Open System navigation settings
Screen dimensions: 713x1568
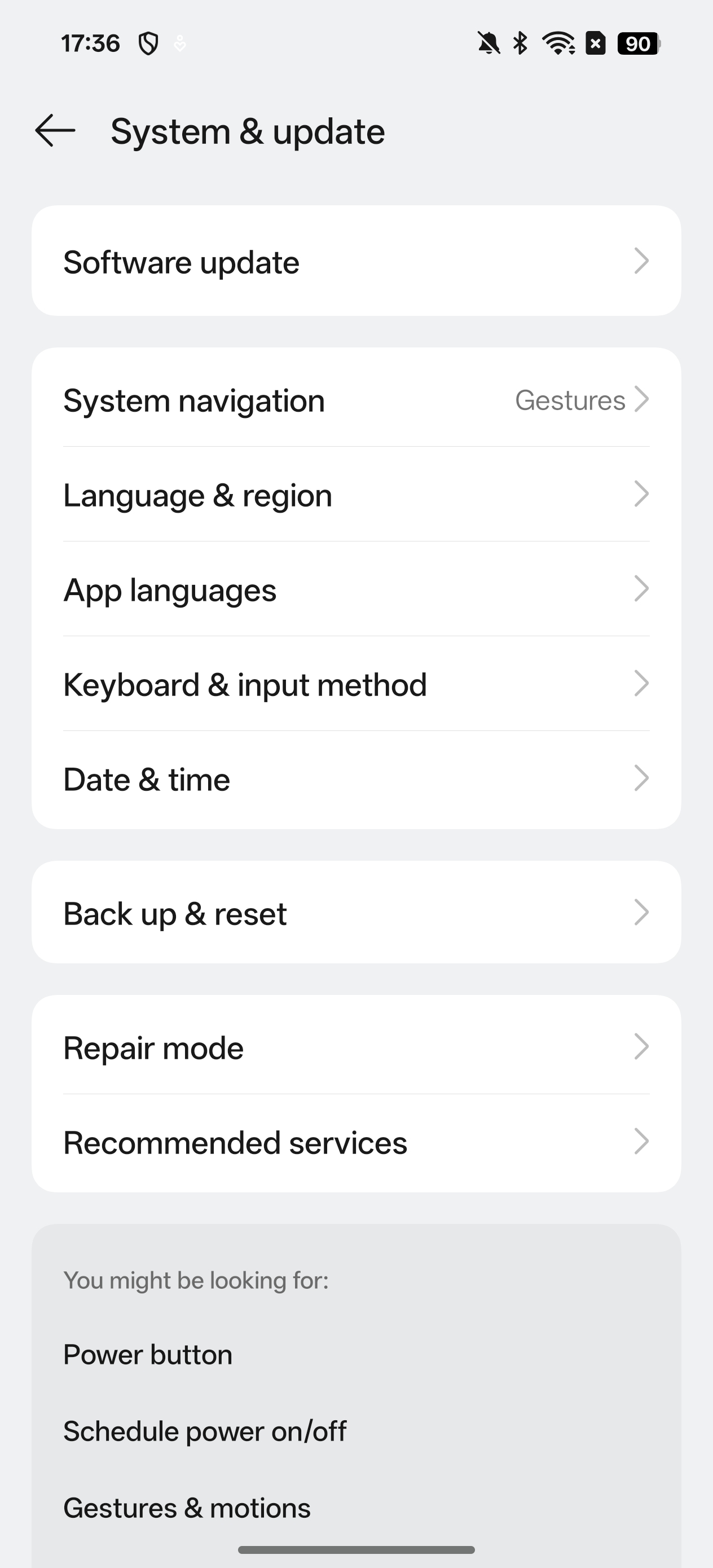[356, 399]
